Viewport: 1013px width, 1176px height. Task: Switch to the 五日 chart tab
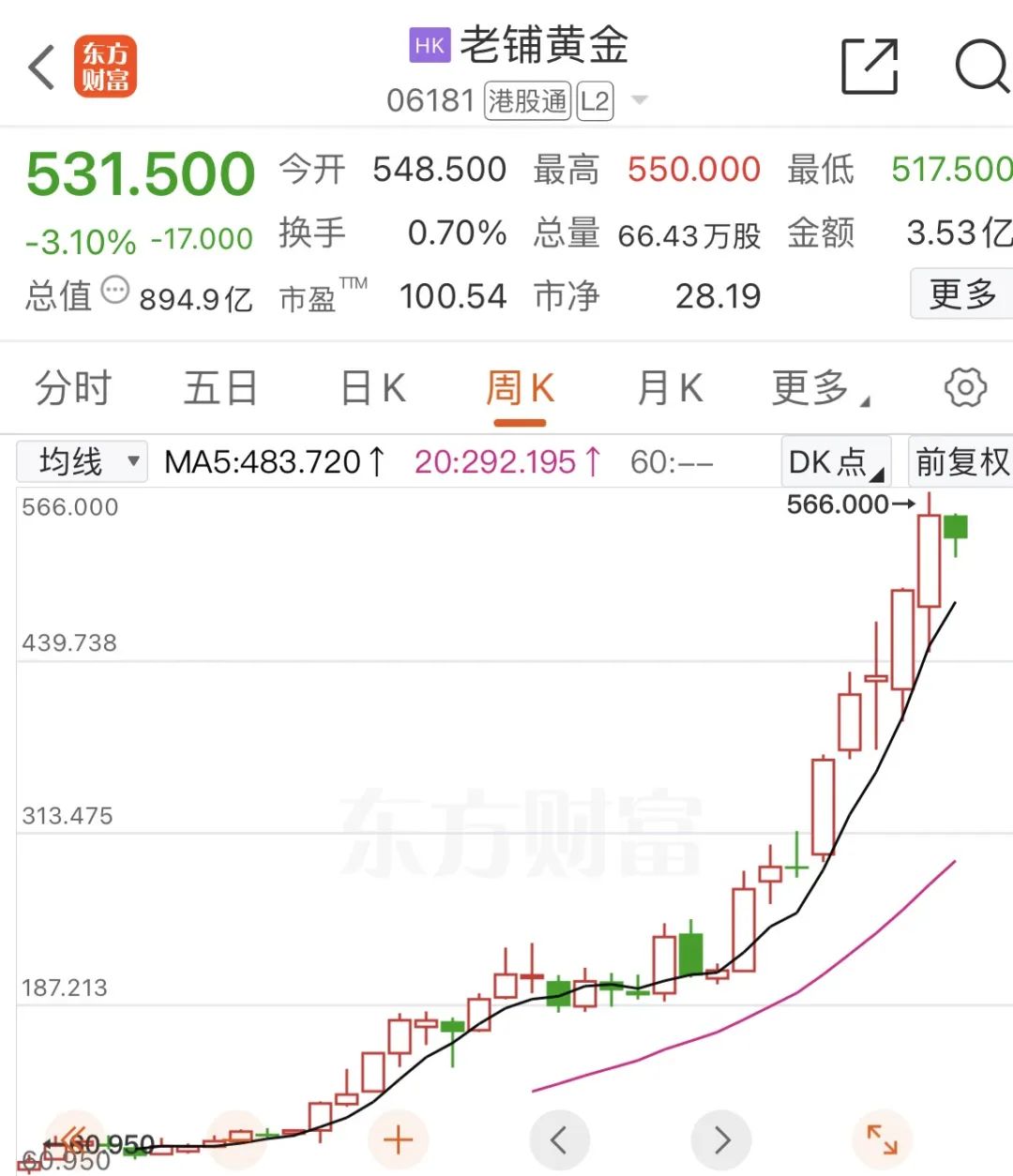[220, 388]
